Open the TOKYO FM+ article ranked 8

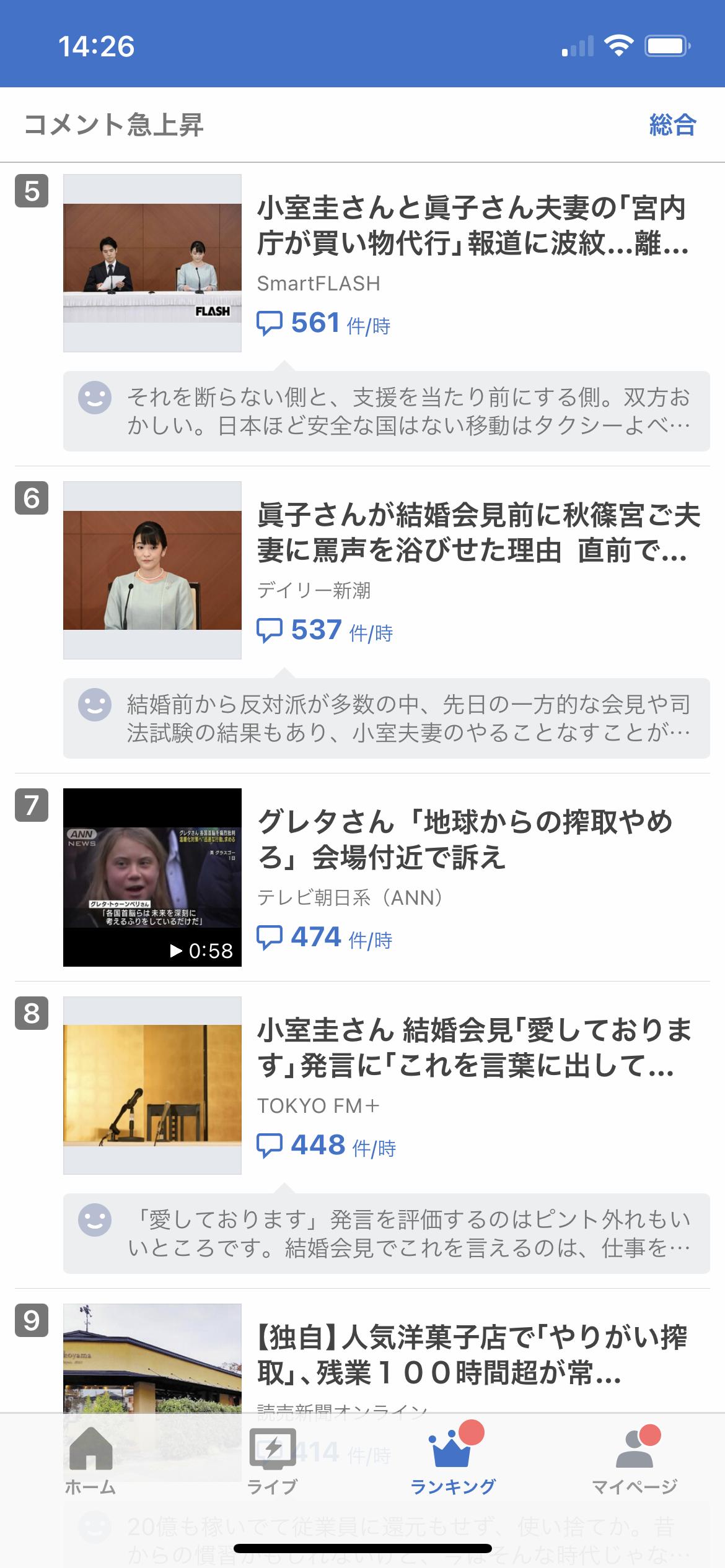coord(473,1048)
